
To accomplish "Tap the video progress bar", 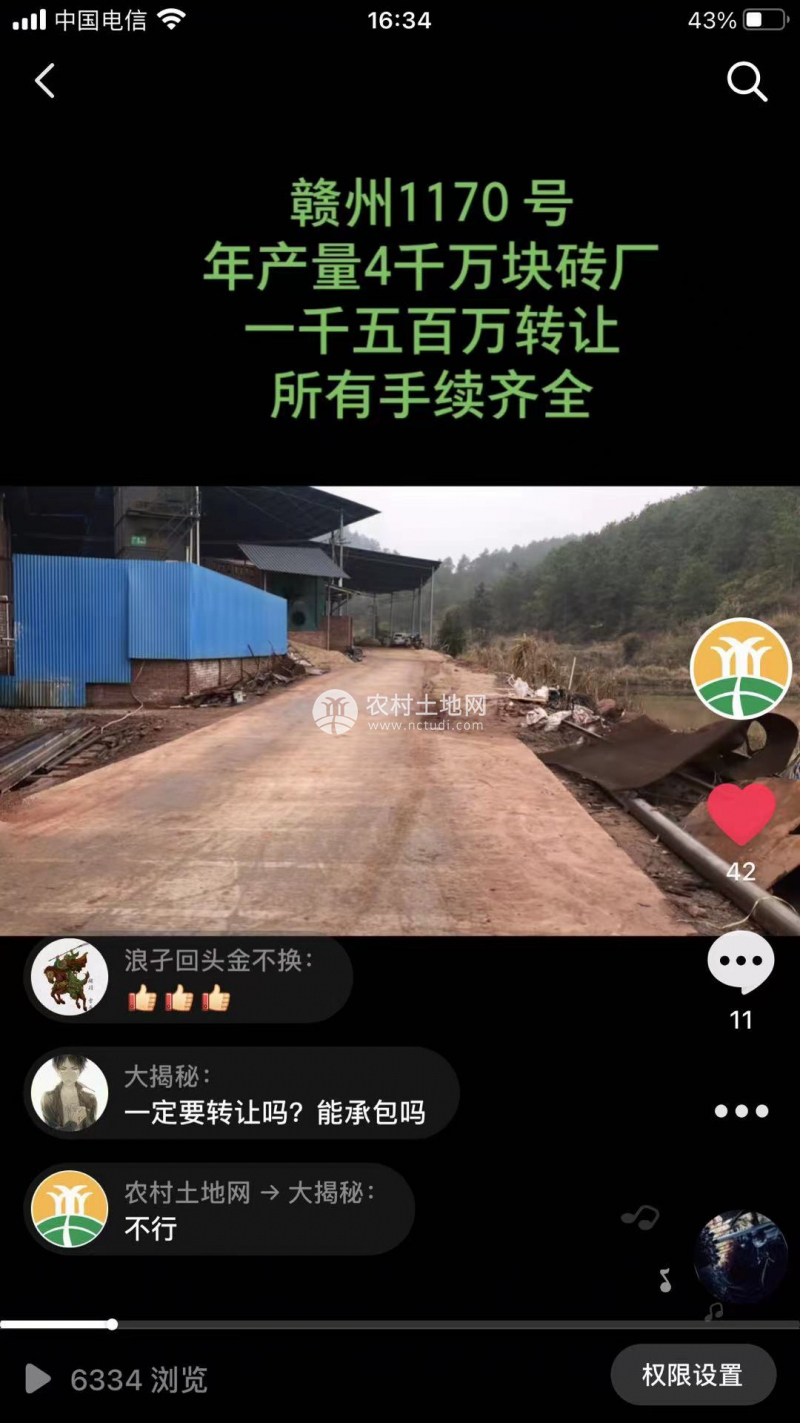I will pos(400,1324).
